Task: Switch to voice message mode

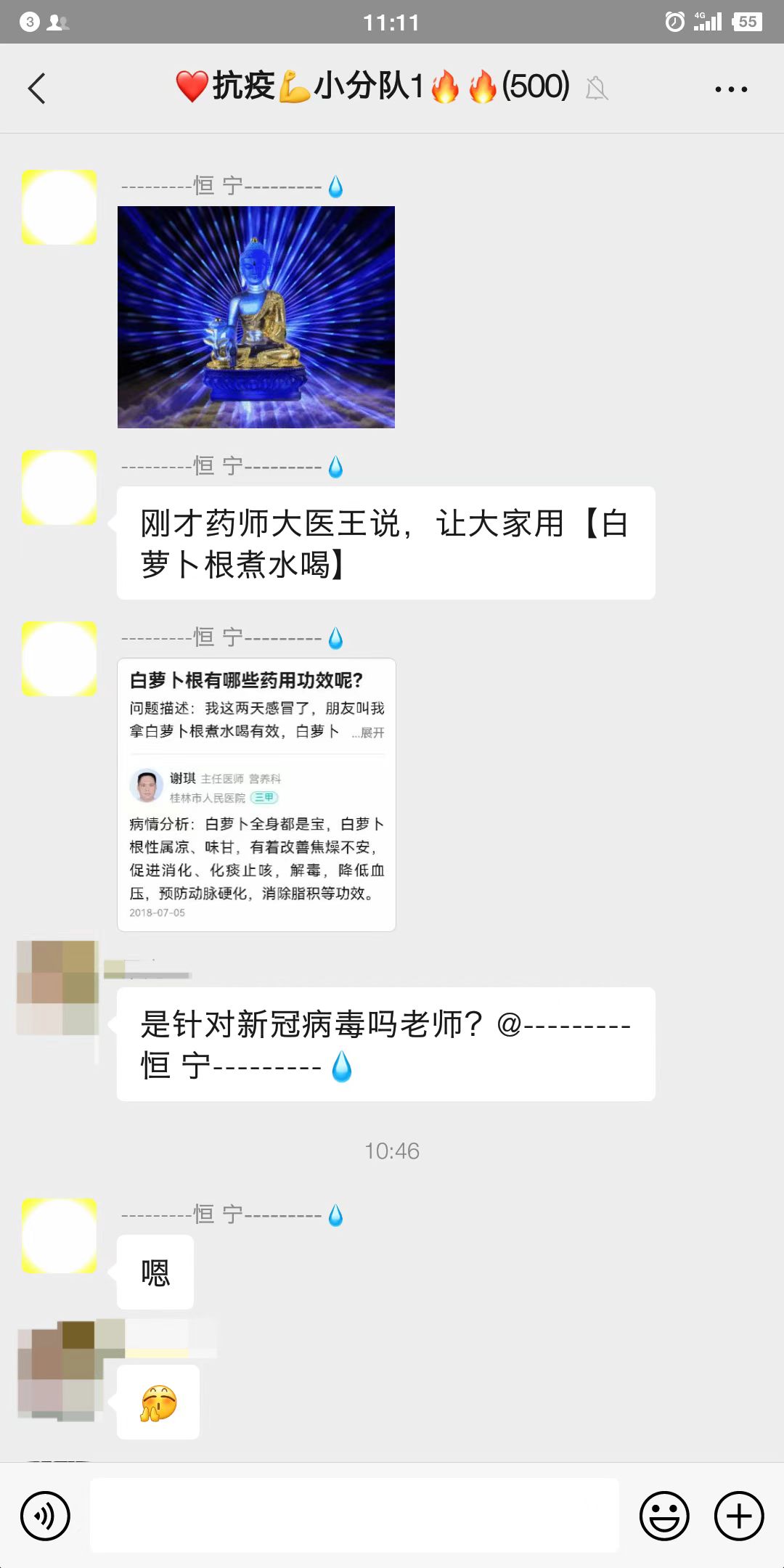Action: point(45,1517)
